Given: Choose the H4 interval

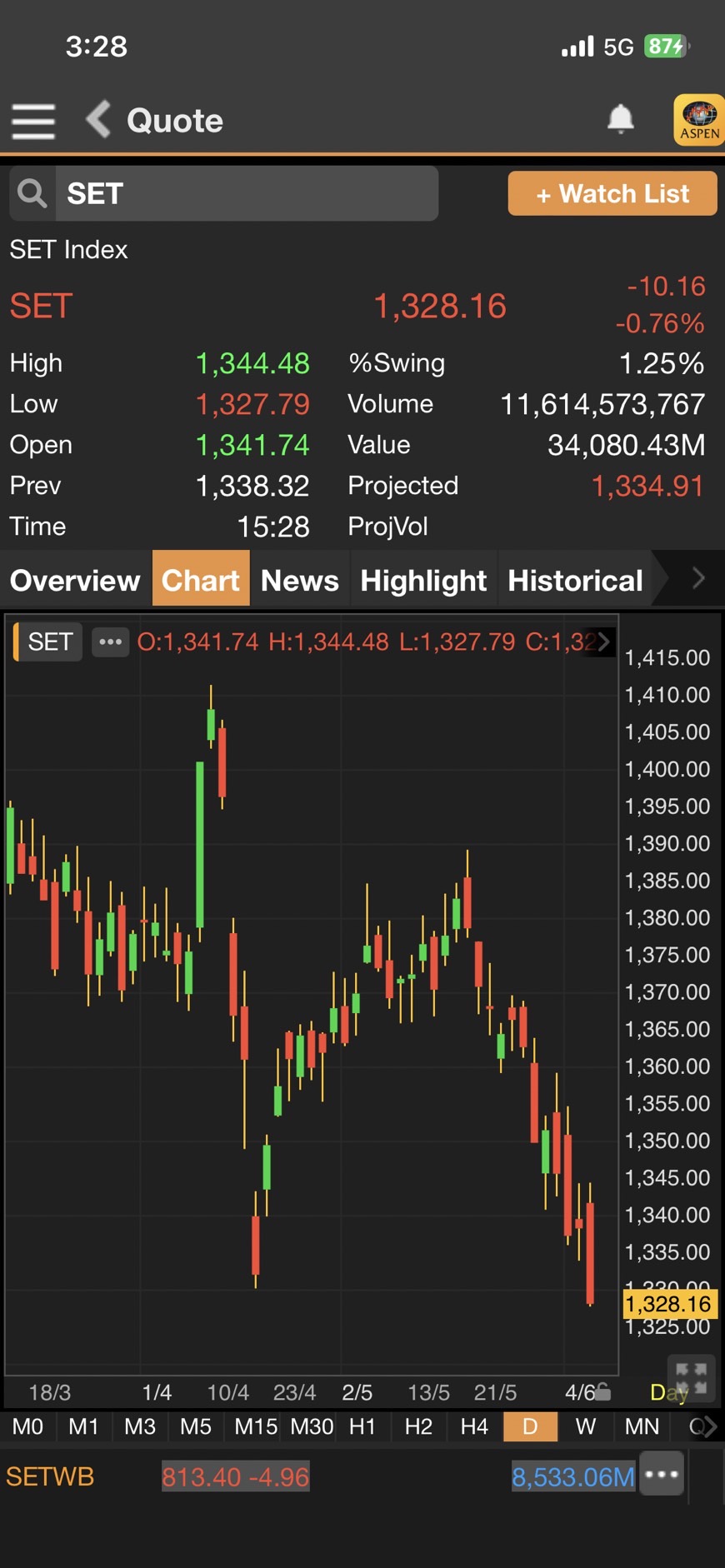Looking at the screenshot, I should tap(474, 1426).
